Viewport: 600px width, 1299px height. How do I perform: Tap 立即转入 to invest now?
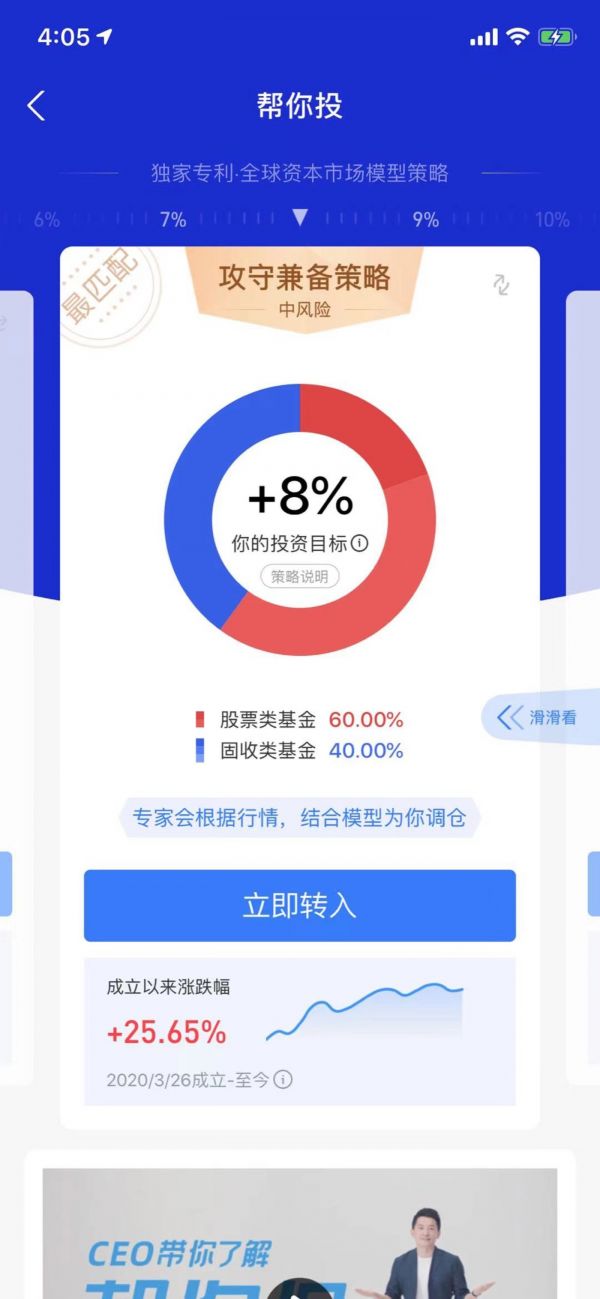(300, 906)
